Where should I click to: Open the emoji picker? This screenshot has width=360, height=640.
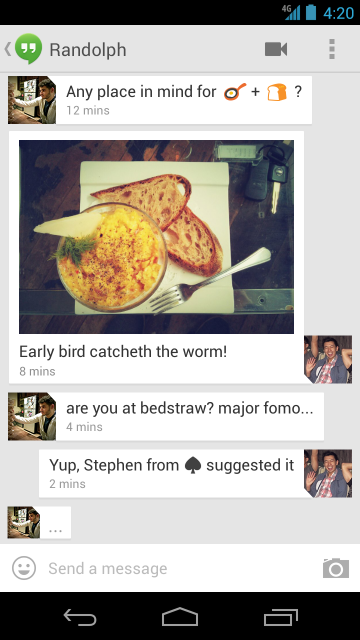[x=24, y=568]
